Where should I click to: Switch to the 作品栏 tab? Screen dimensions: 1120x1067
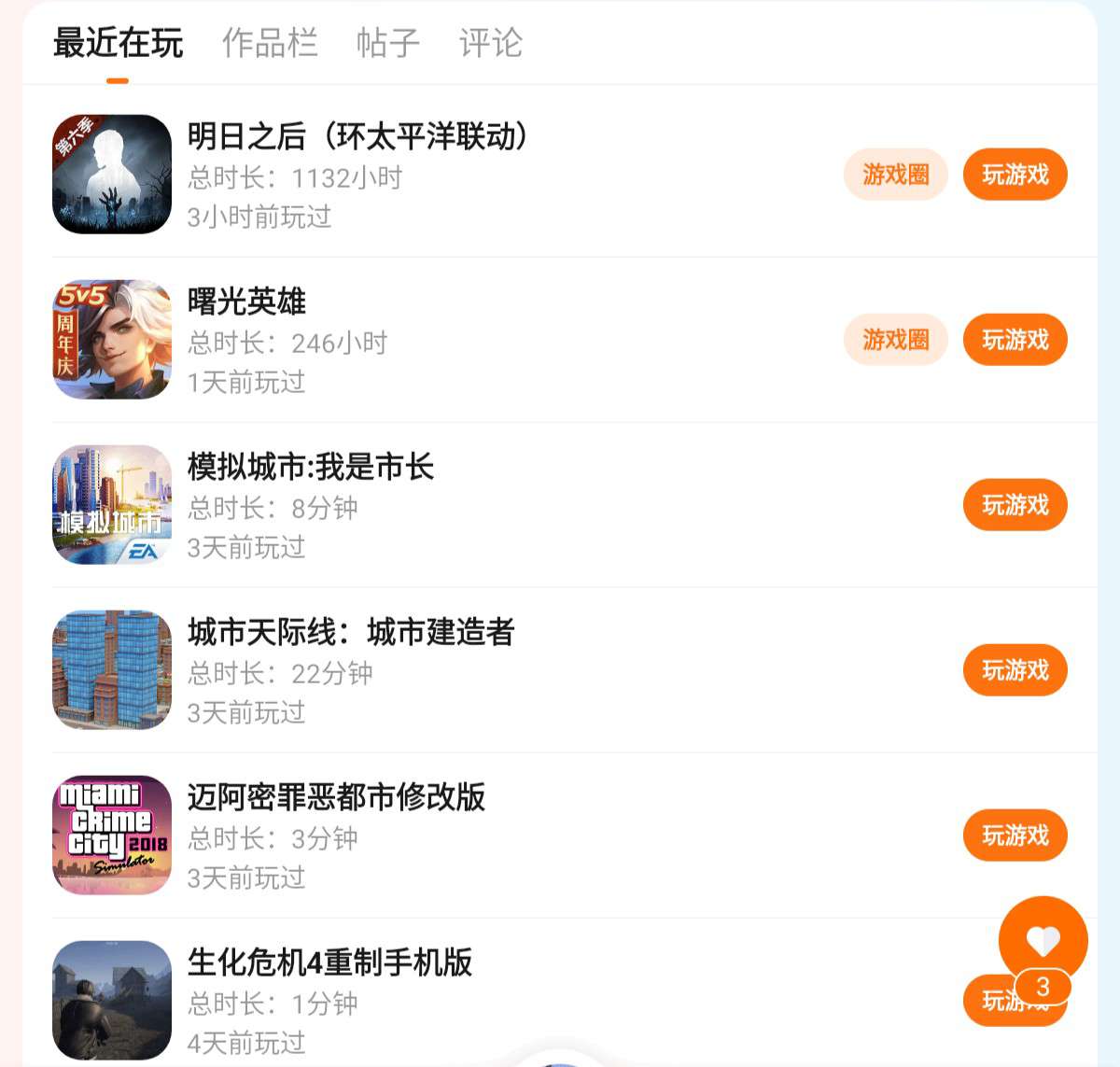coord(270,43)
